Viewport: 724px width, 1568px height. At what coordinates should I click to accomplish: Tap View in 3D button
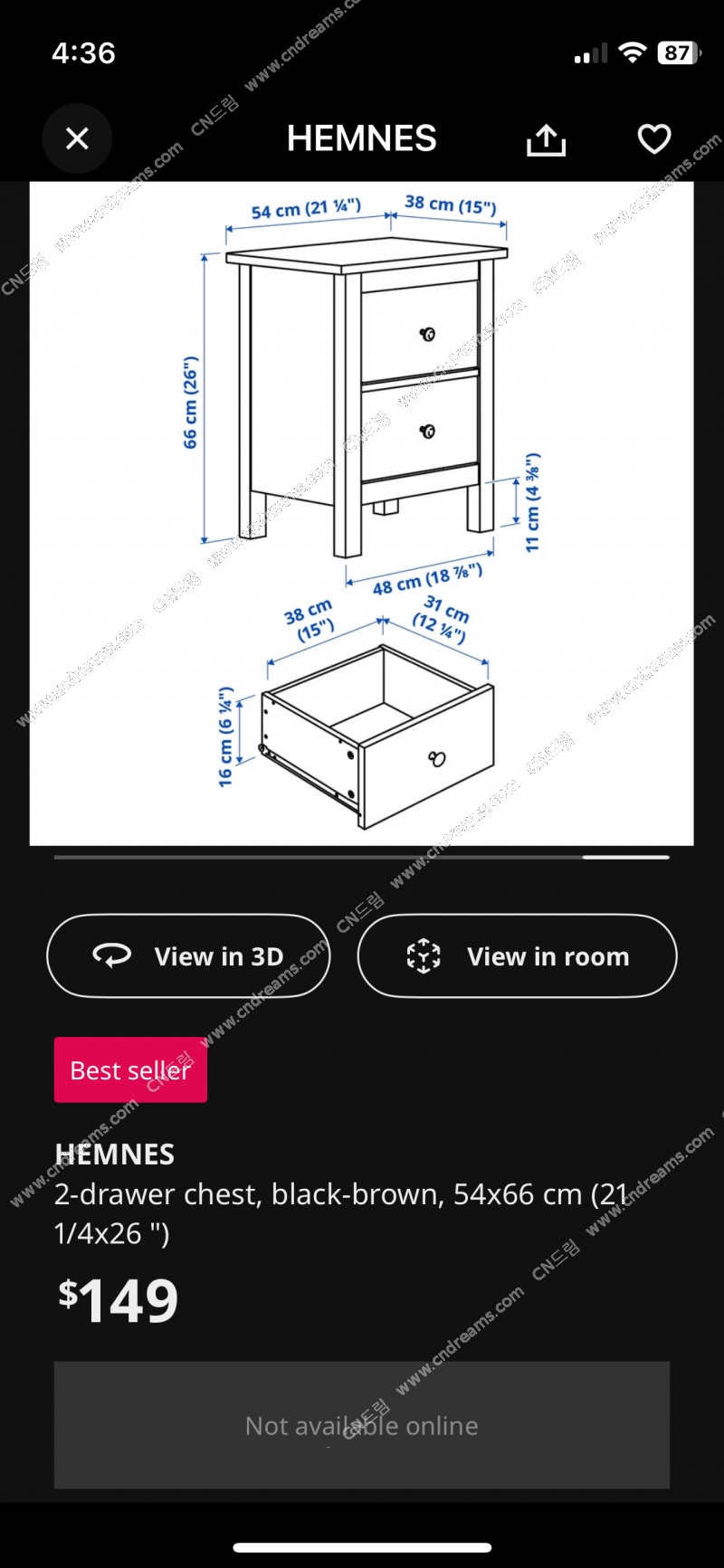[x=188, y=956]
